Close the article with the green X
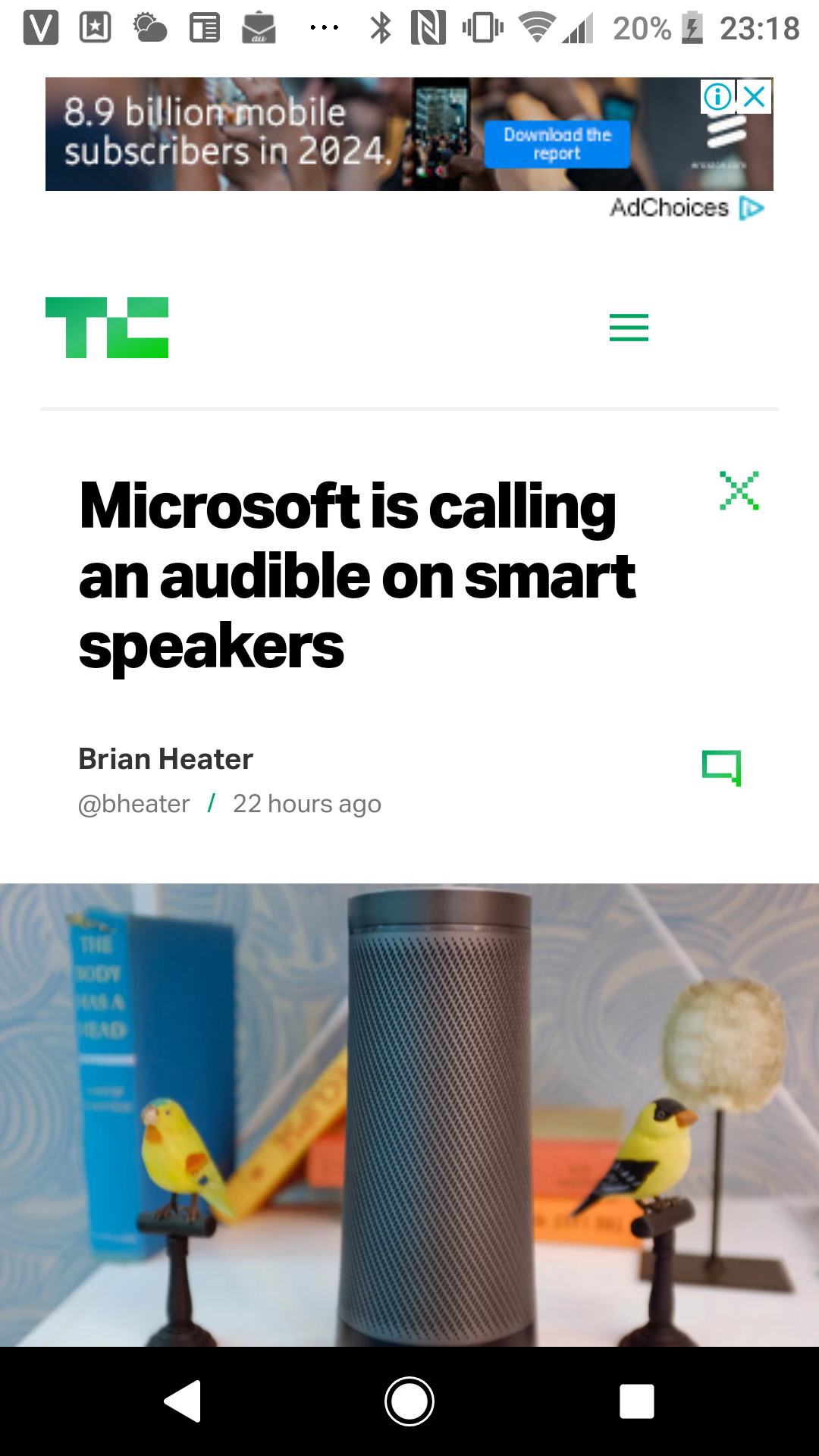 pos(739,491)
